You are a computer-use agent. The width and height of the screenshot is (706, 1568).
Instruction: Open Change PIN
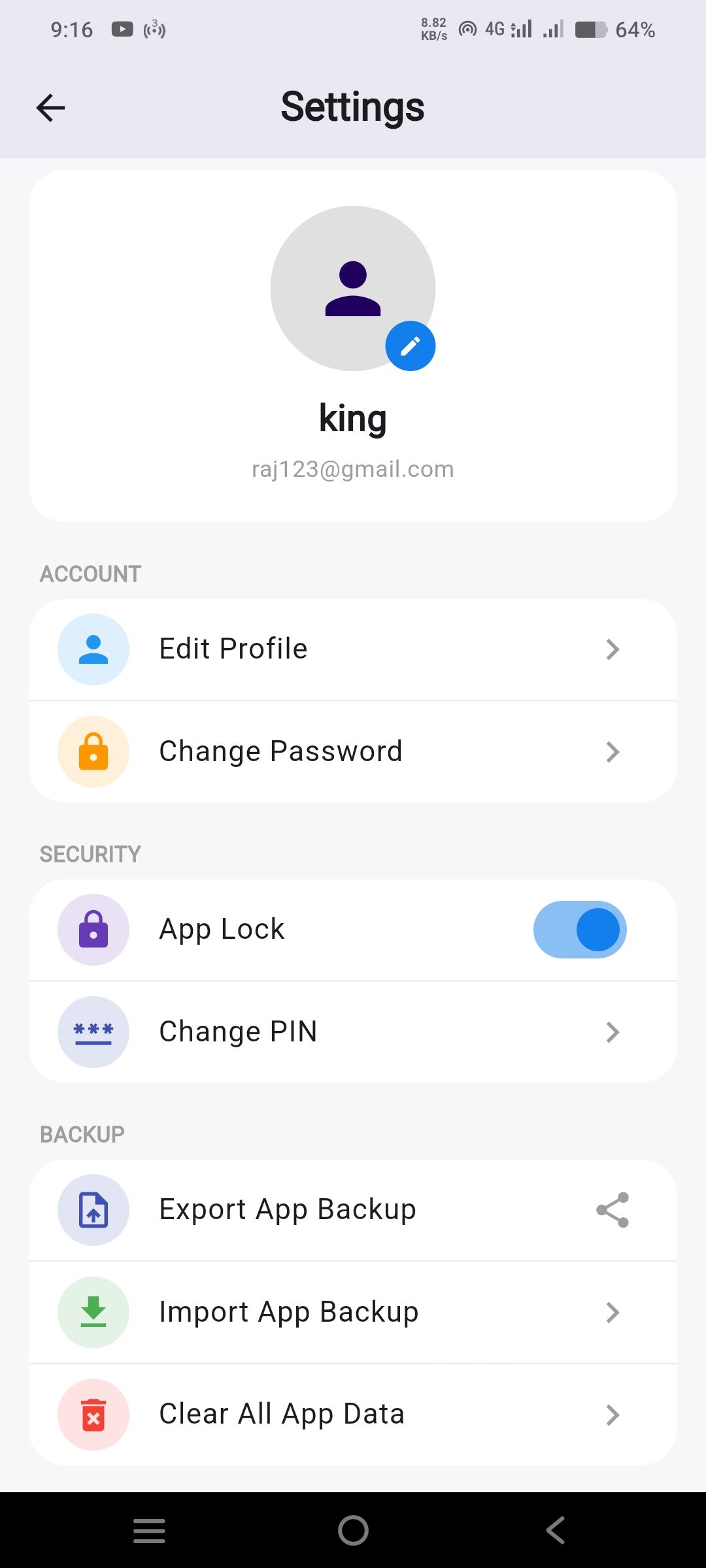tap(353, 1032)
